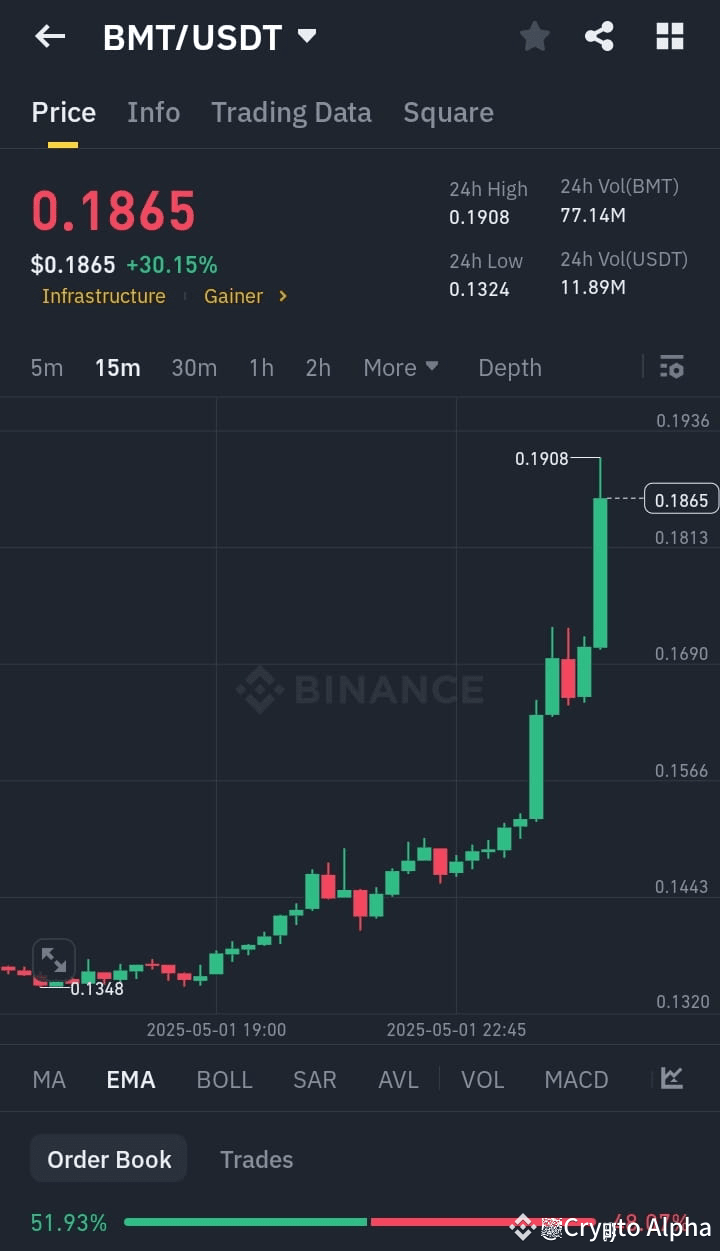
Task: Click the star to favorite BMT/USDT
Action: tap(534, 36)
